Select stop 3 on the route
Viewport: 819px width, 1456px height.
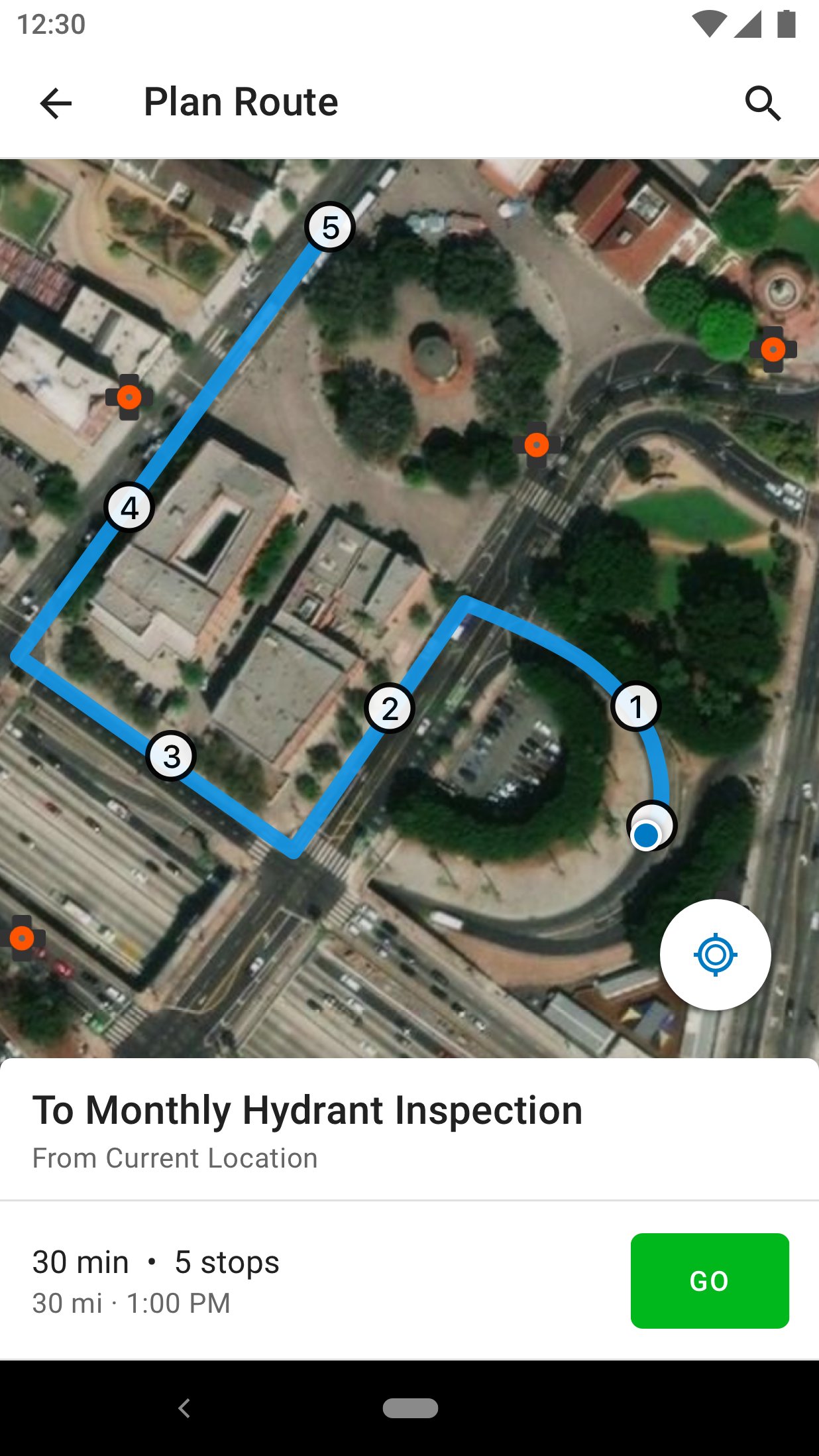click(171, 757)
